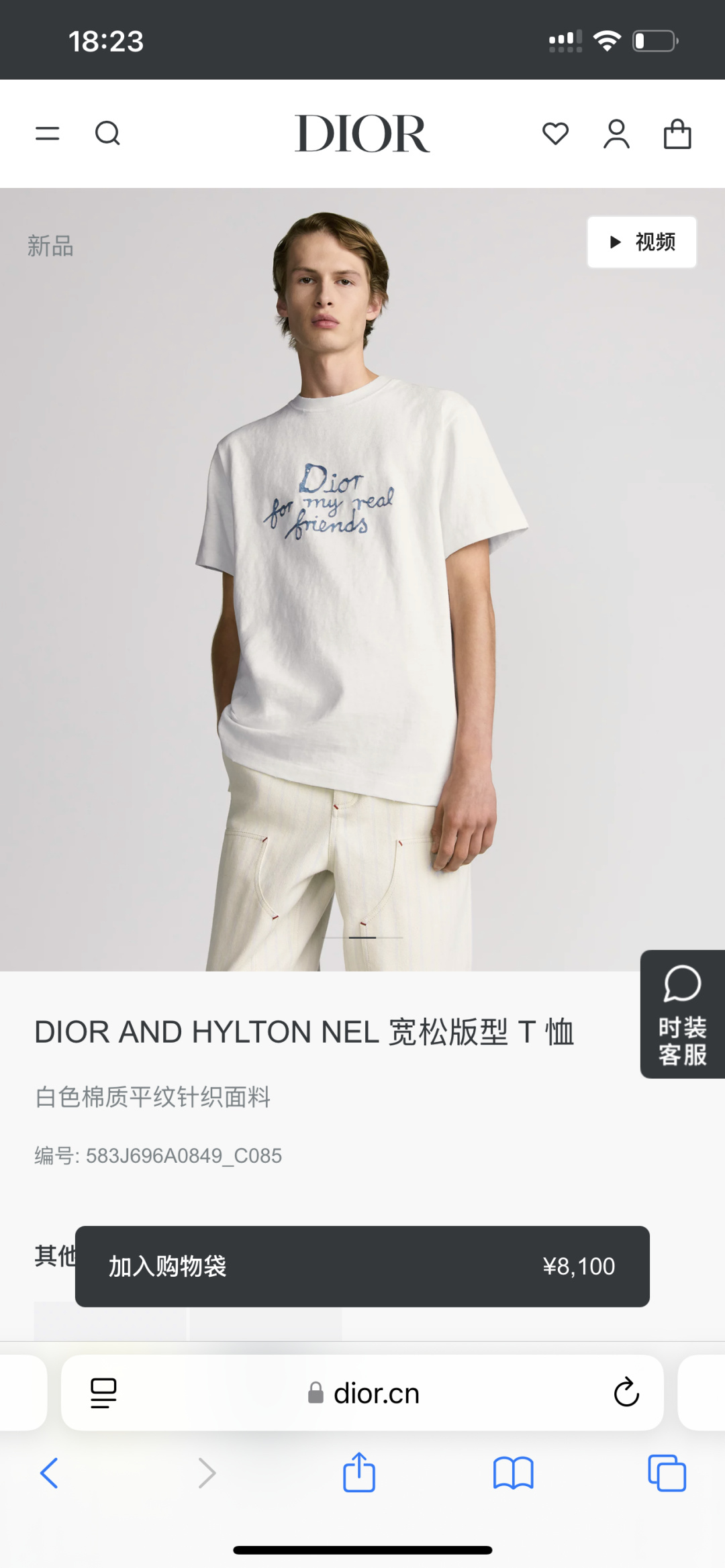
Task: Open the shopping bag
Action: pyautogui.click(x=677, y=134)
